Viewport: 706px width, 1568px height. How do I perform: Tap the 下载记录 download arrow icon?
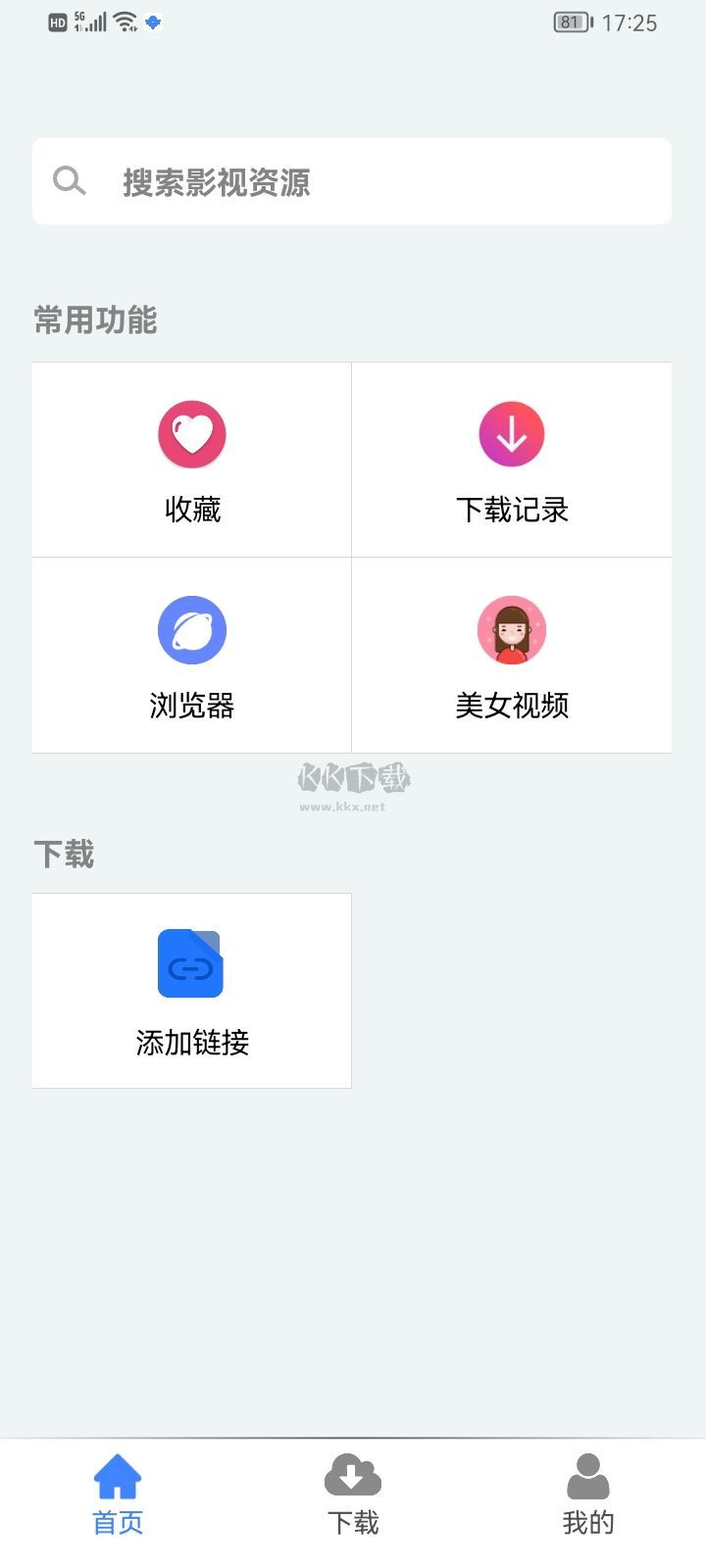[511, 434]
